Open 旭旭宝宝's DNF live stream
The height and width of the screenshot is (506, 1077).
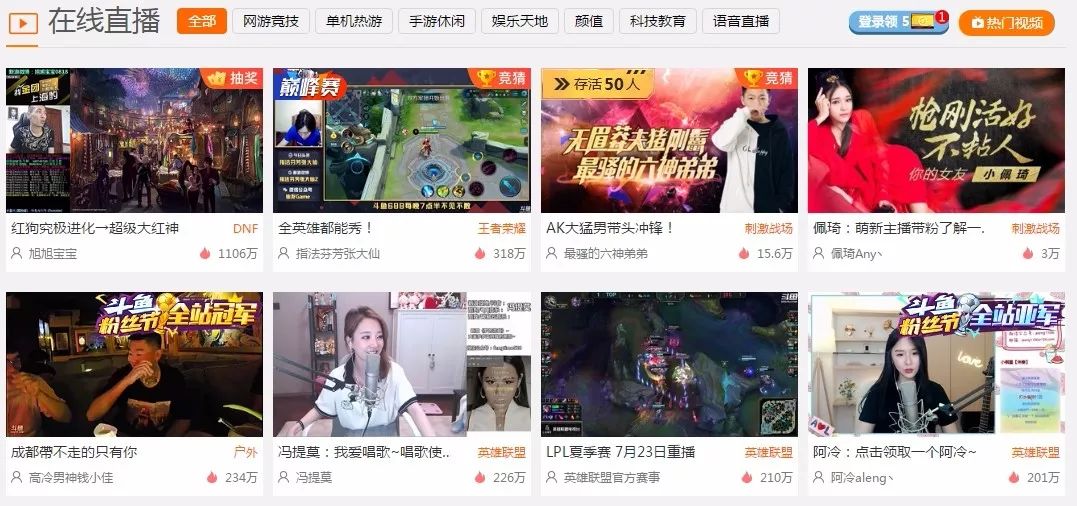coord(134,140)
